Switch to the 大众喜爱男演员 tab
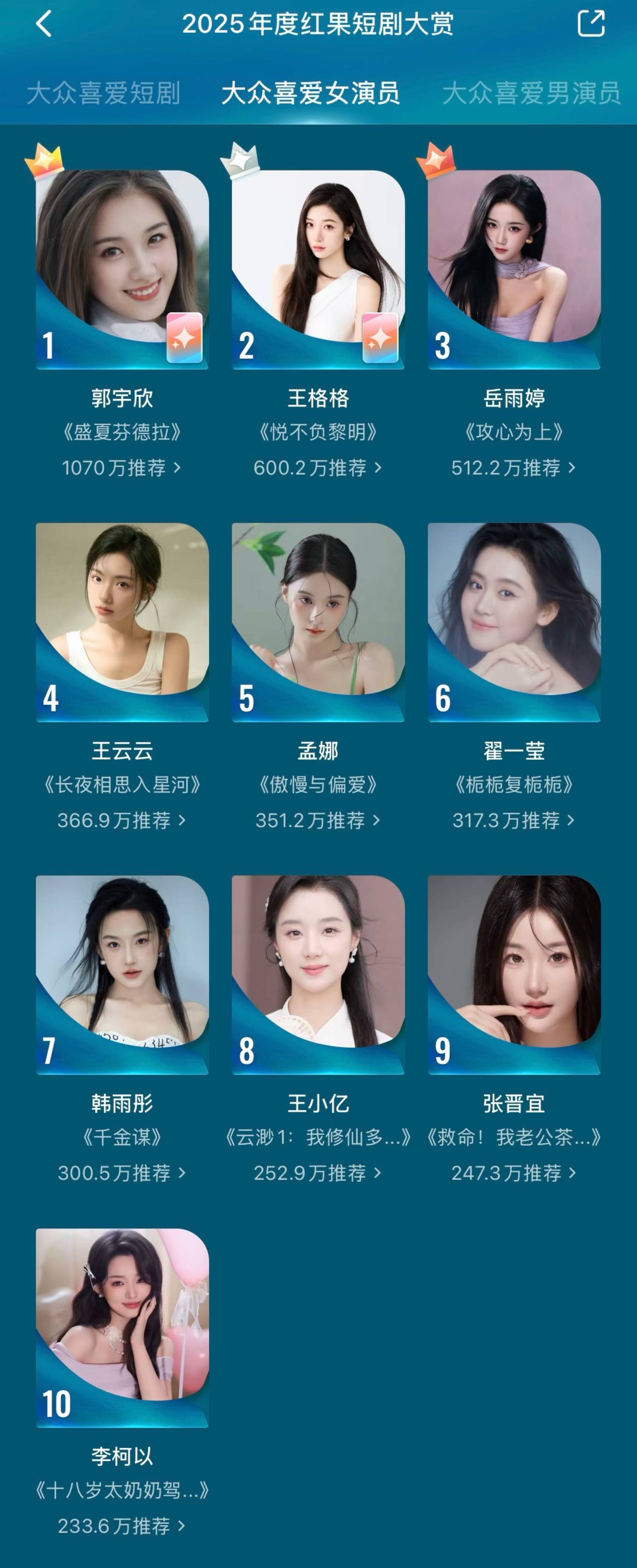The width and height of the screenshot is (637, 1568). 531,93
